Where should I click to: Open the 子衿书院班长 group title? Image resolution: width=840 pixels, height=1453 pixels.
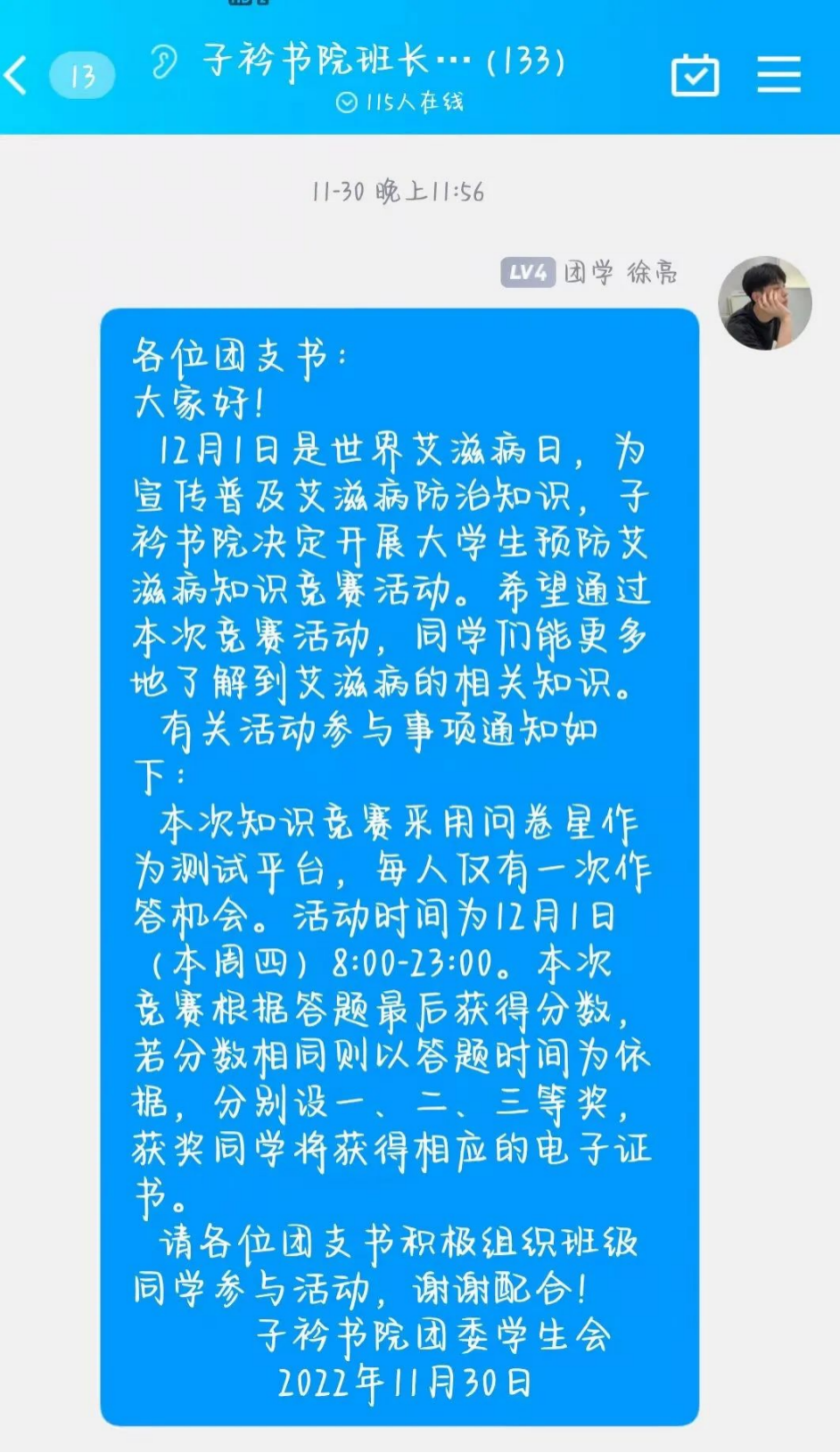coord(383,61)
